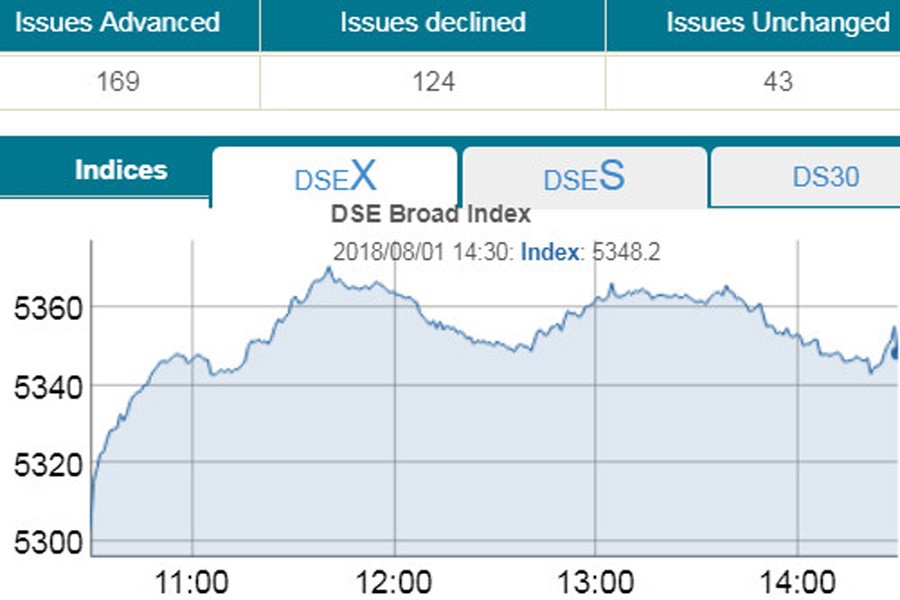The height and width of the screenshot is (600, 900).
Task: Select the DSEX index tab
Action: [x=335, y=177]
